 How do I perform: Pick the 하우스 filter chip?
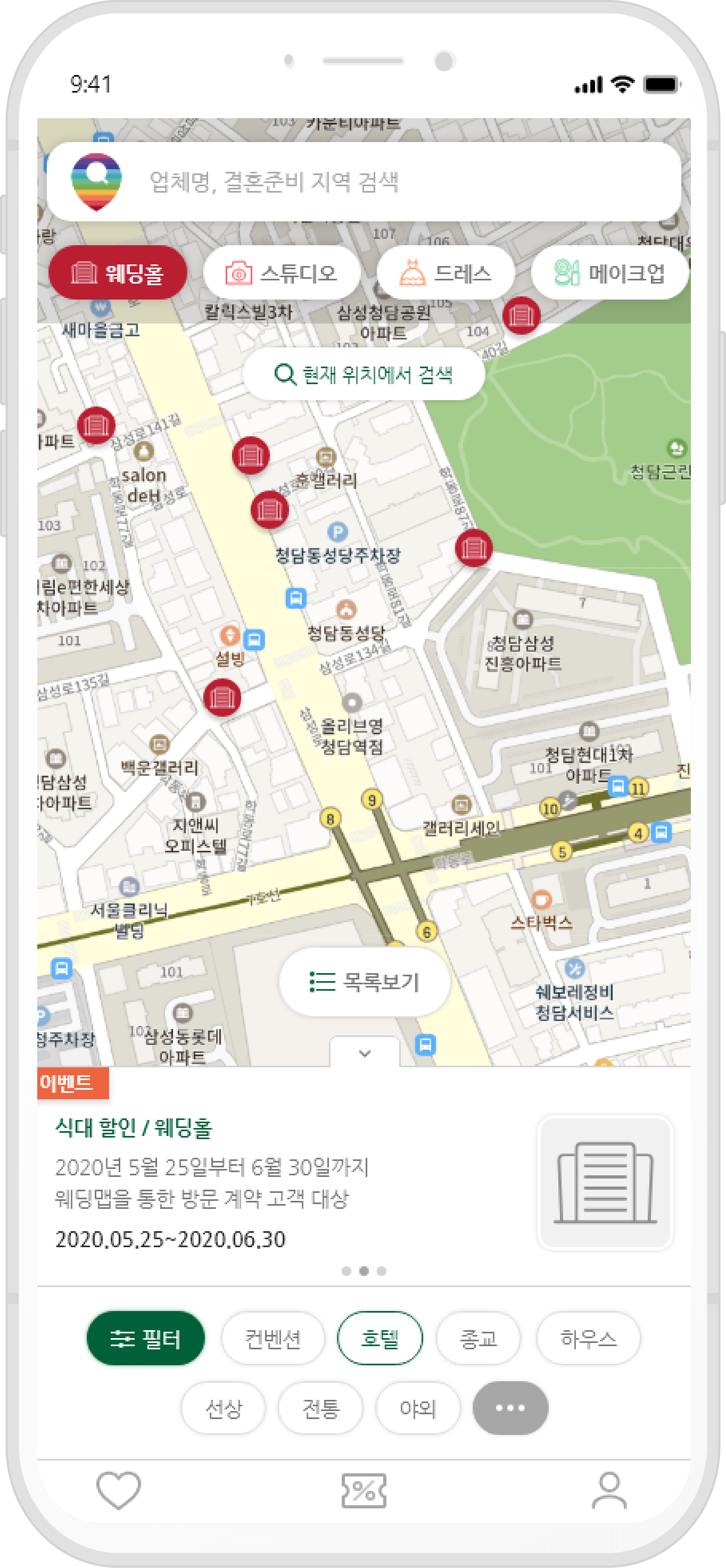point(588,1339)
